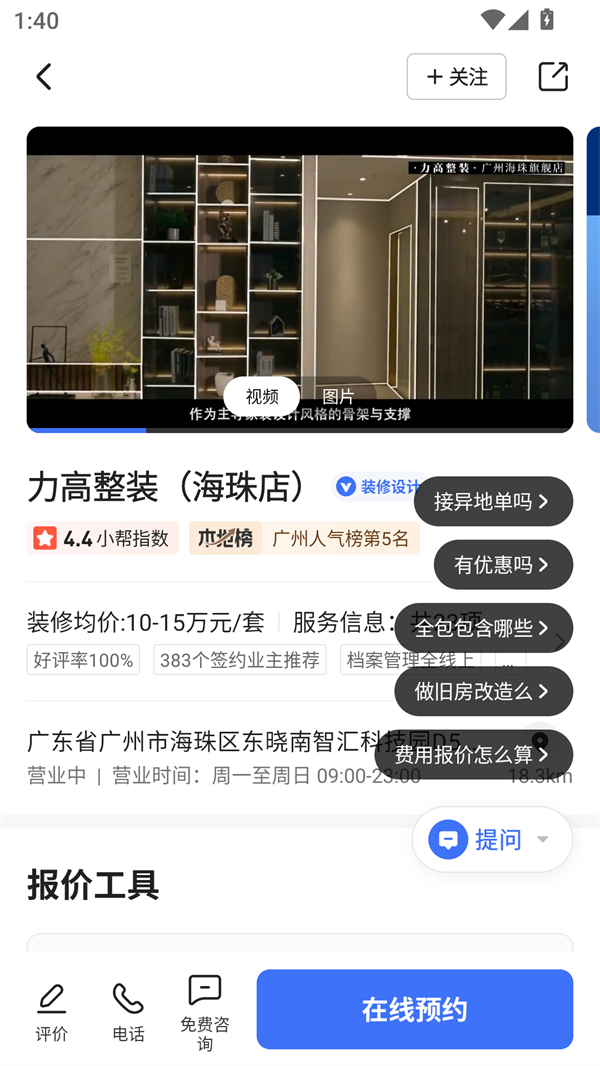
Task: Play the shop video in the banner
Action: click(300, 270)
